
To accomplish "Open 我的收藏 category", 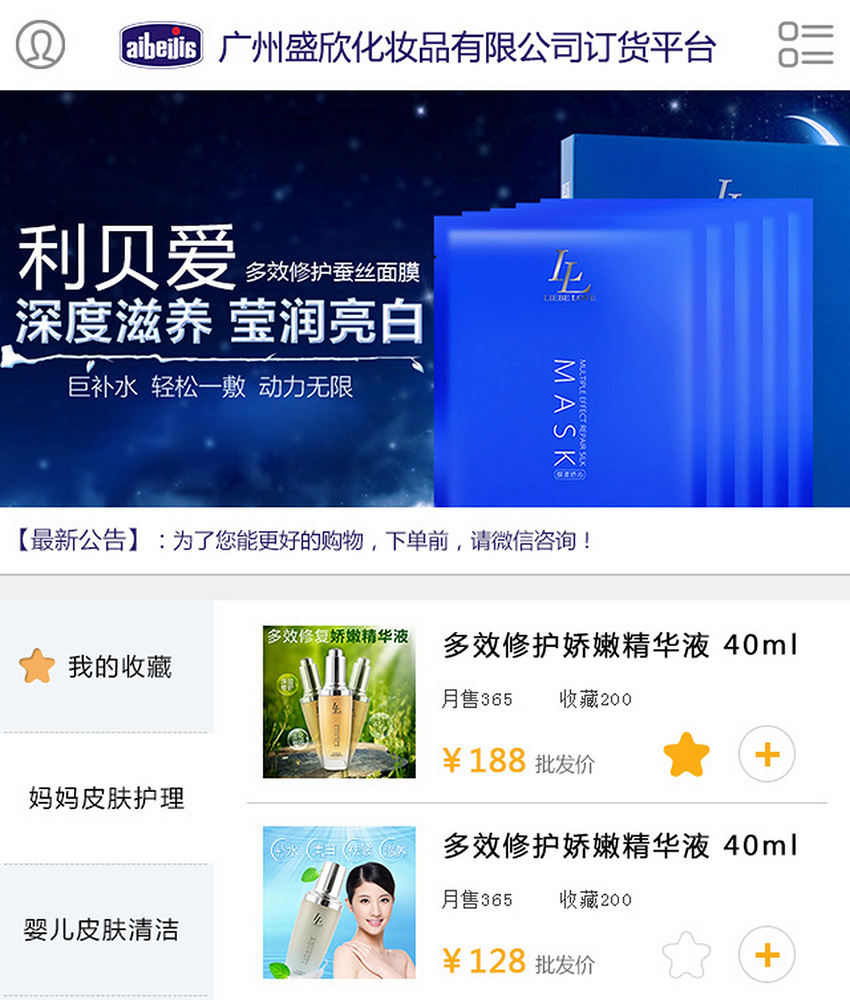I will point(106,667).
